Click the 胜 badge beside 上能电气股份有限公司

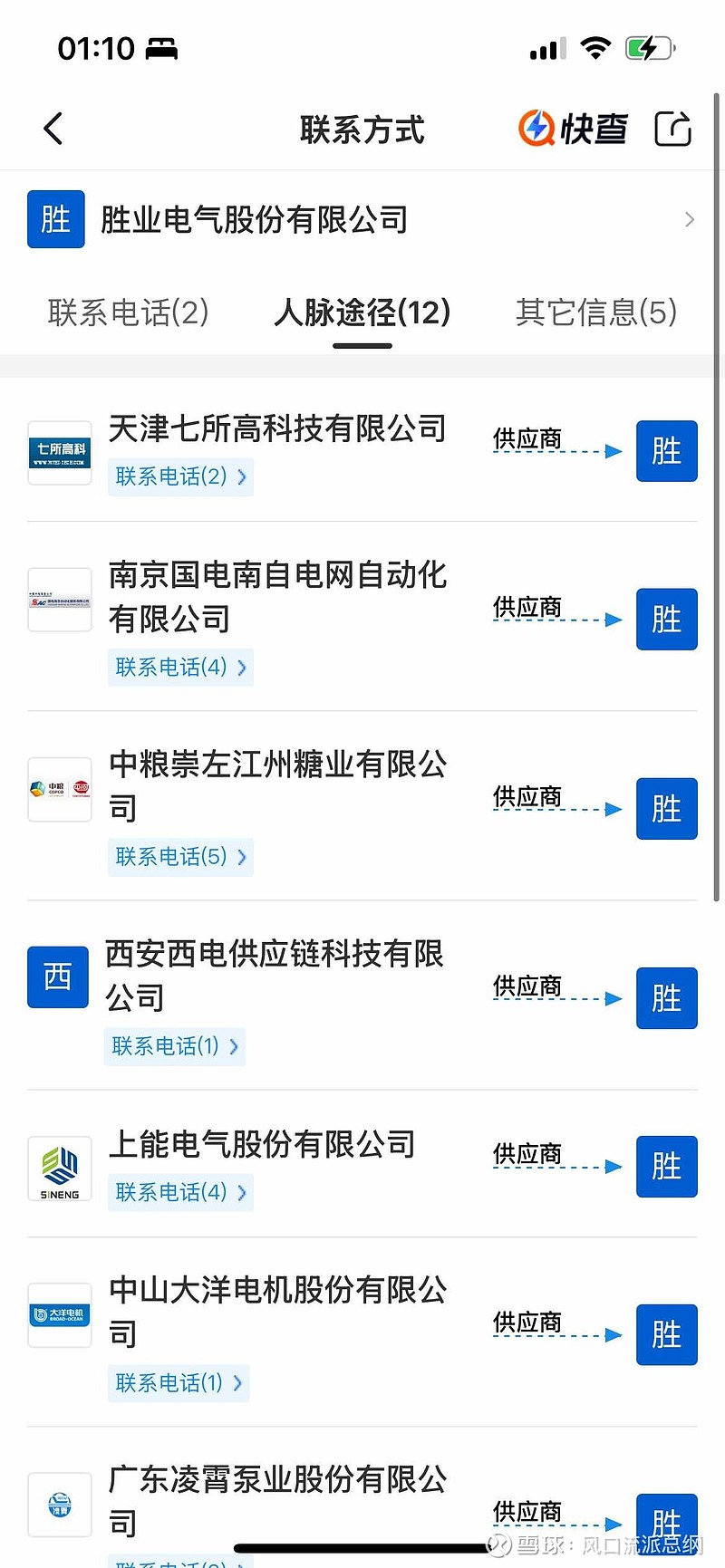click(667, 1167)
